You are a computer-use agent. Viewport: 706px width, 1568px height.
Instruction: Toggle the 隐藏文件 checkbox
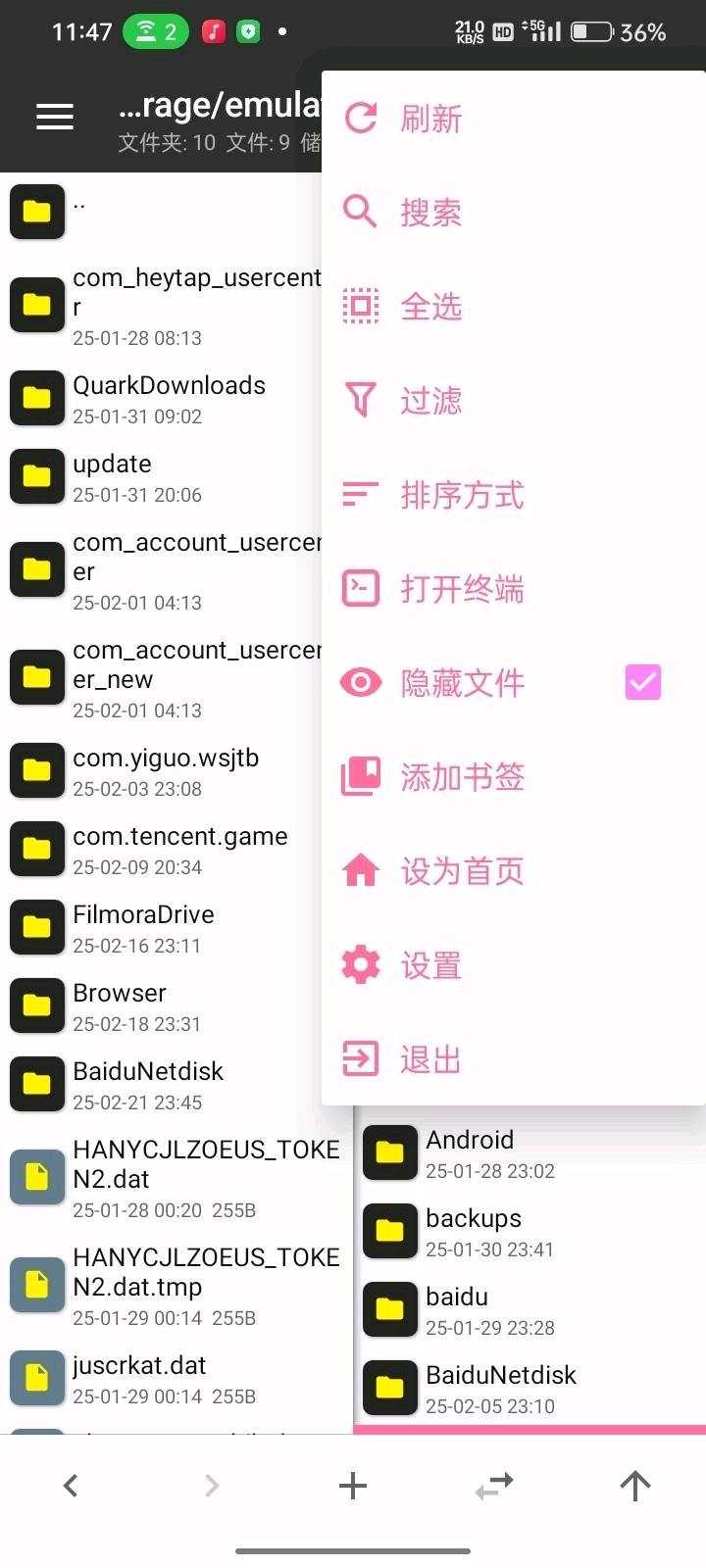(x=642, y=683)
